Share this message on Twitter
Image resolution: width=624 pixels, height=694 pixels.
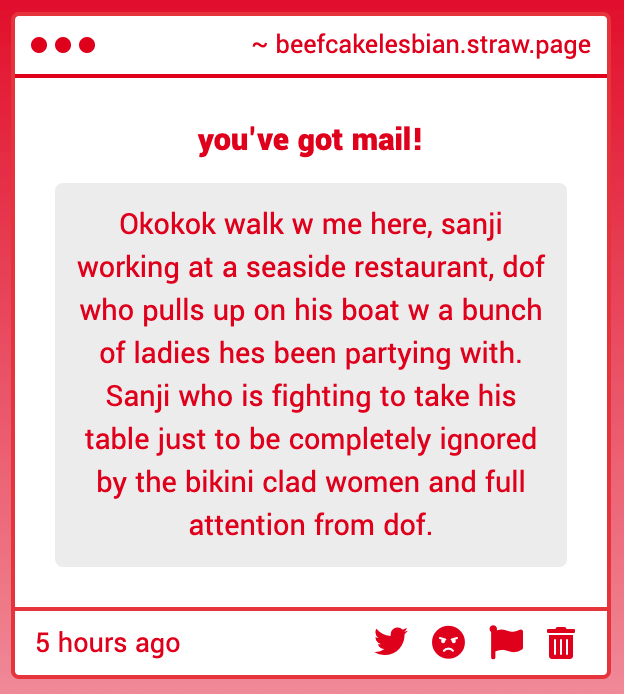(391, 641)
